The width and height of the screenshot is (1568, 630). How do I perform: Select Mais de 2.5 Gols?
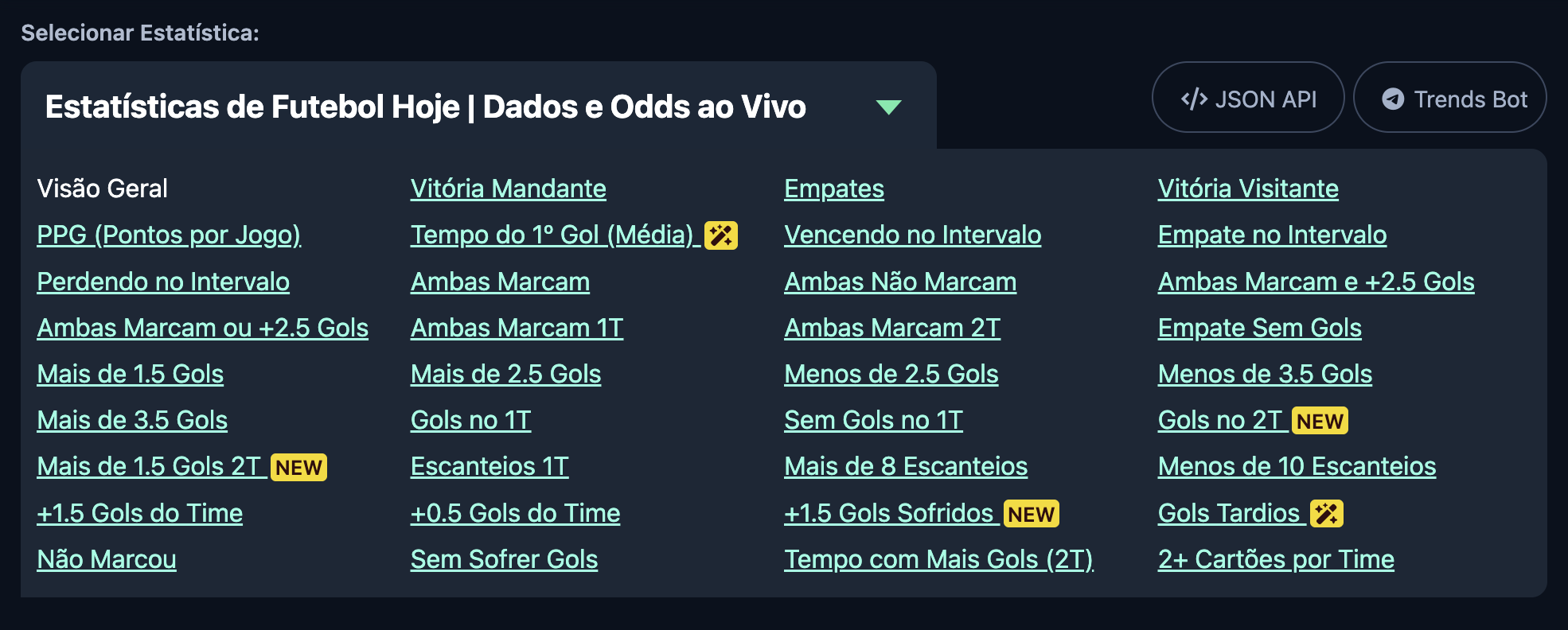505,374
